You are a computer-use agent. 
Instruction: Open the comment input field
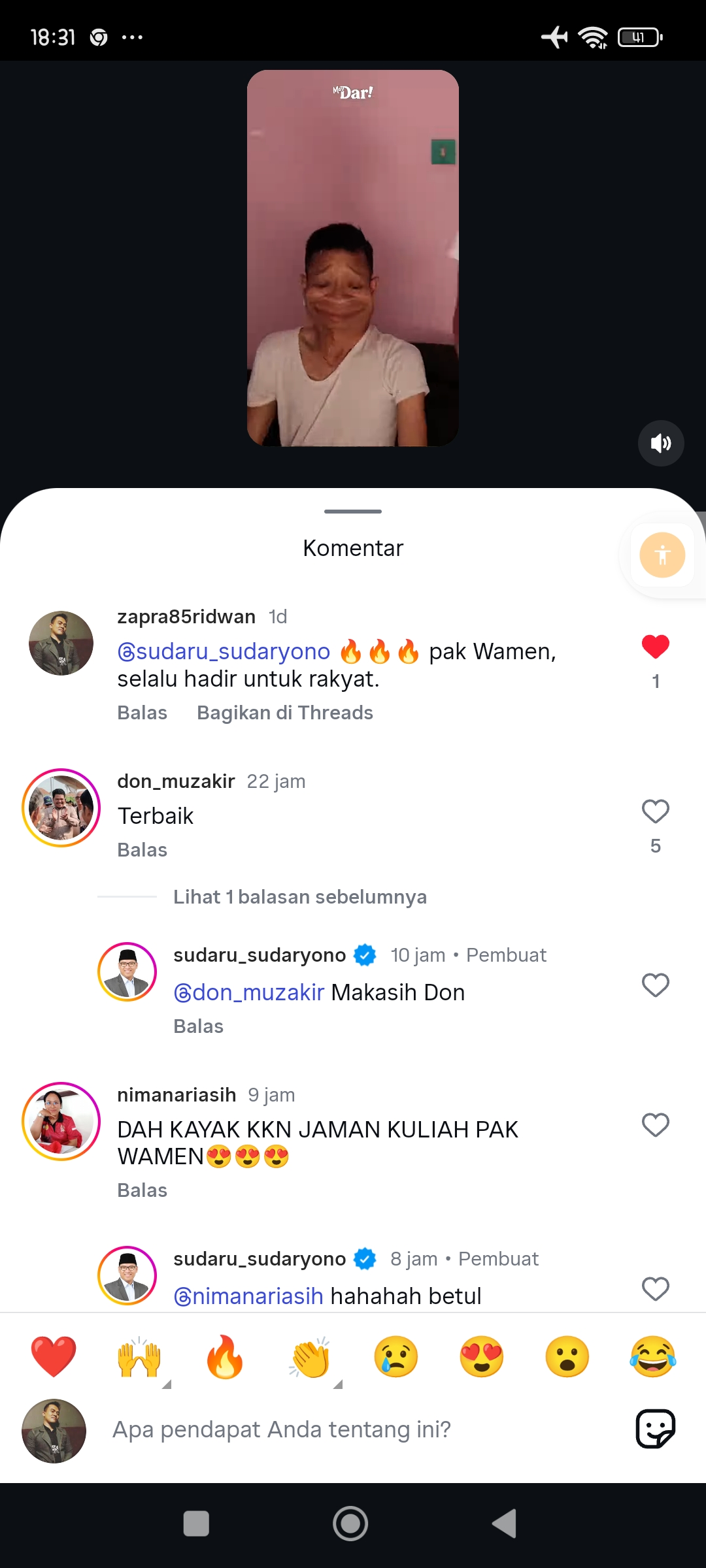pyautogui.click(x=353, y=1429)
